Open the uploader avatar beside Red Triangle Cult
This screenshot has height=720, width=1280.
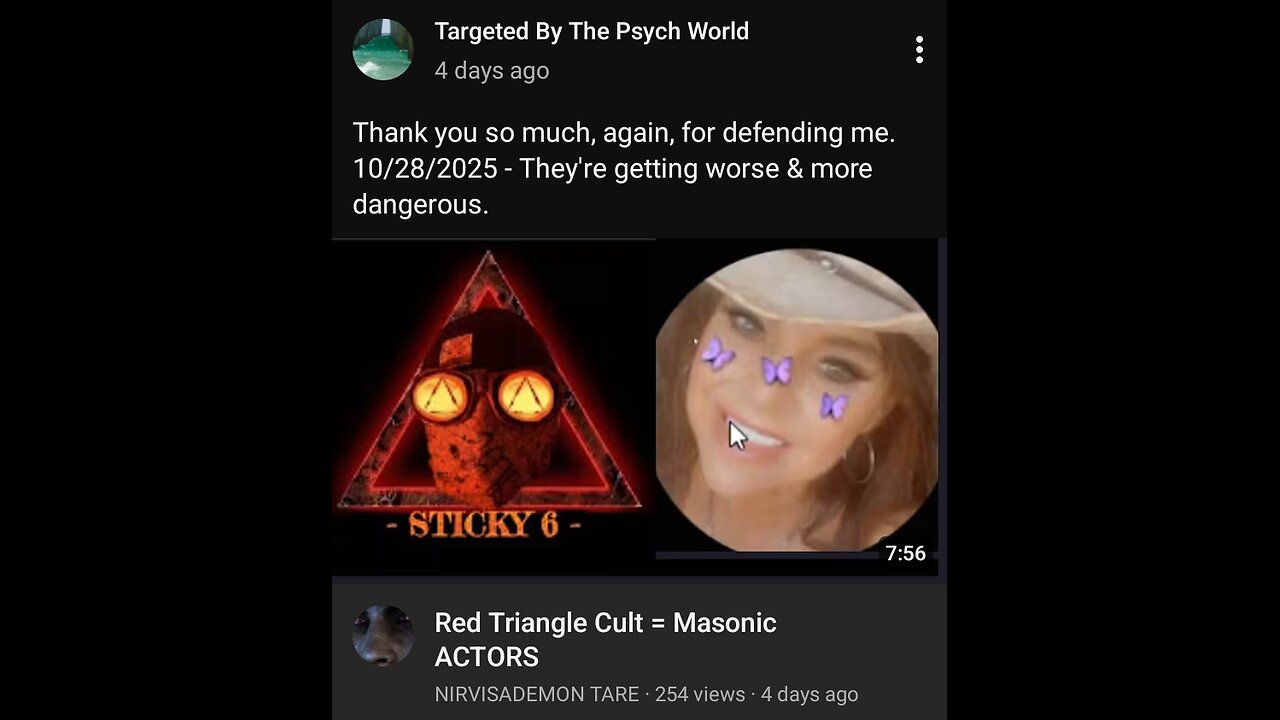[383, 635]
